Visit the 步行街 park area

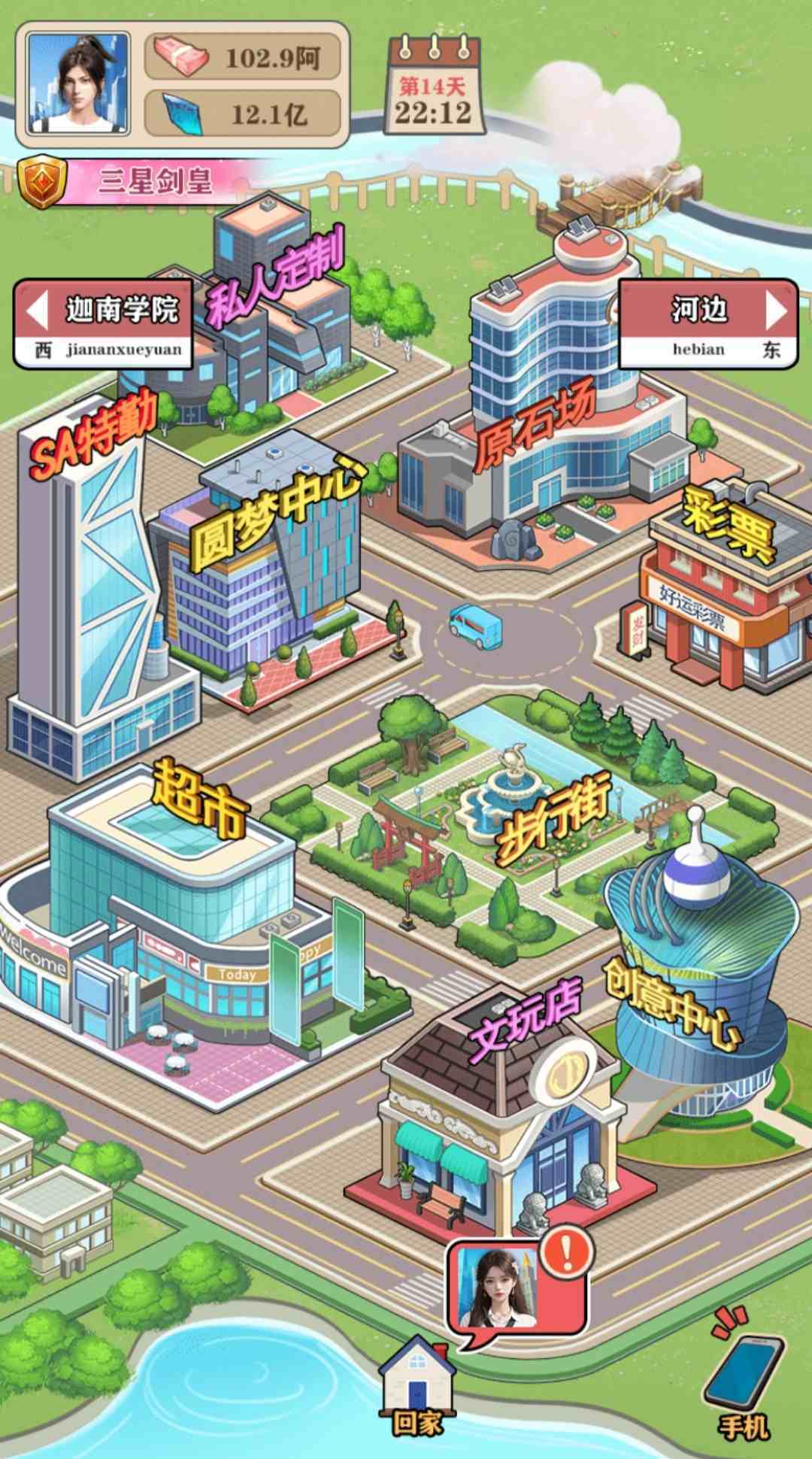(526, 820)
